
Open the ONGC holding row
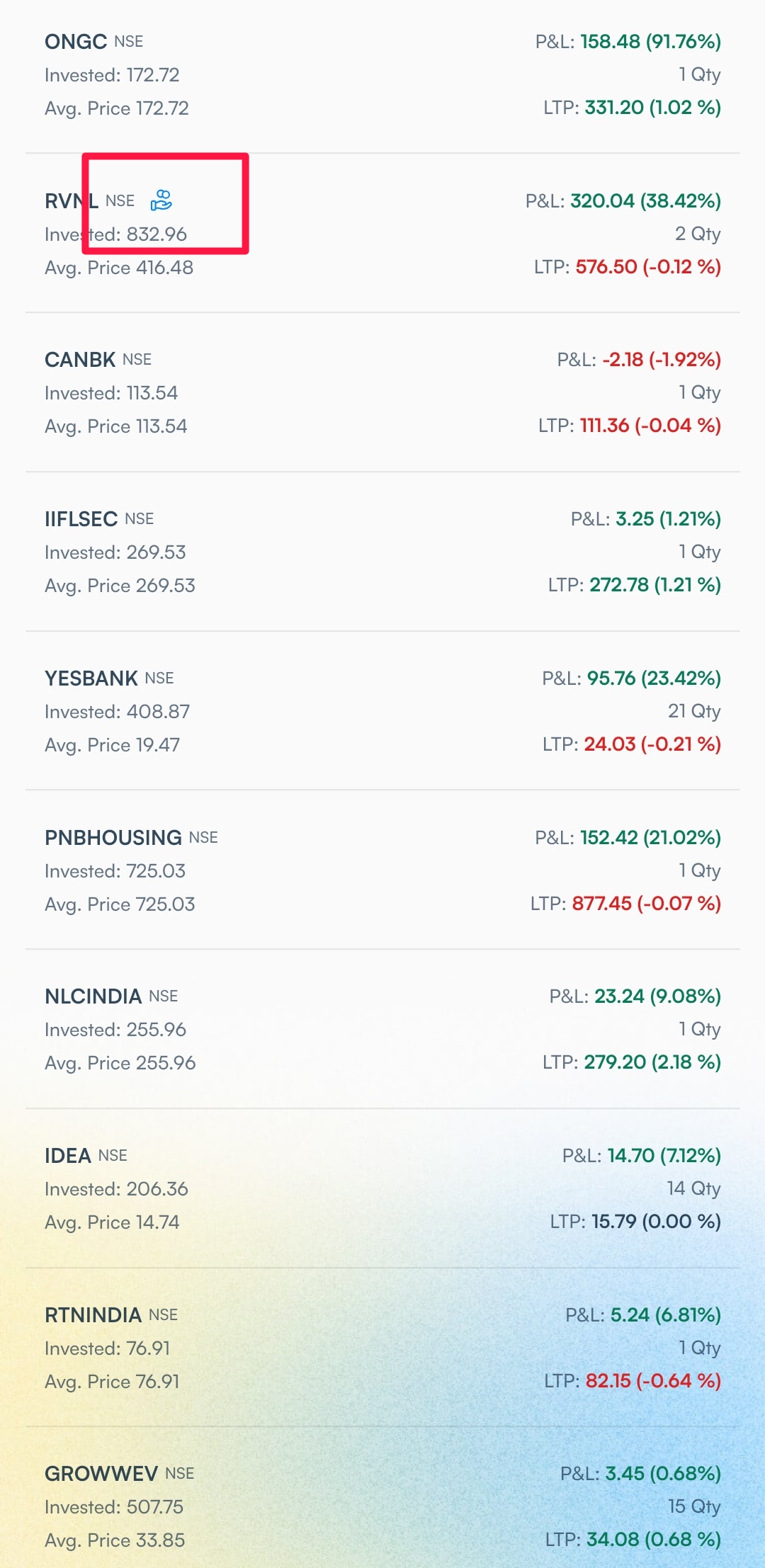pyautogui.click(x=382, y=74)
